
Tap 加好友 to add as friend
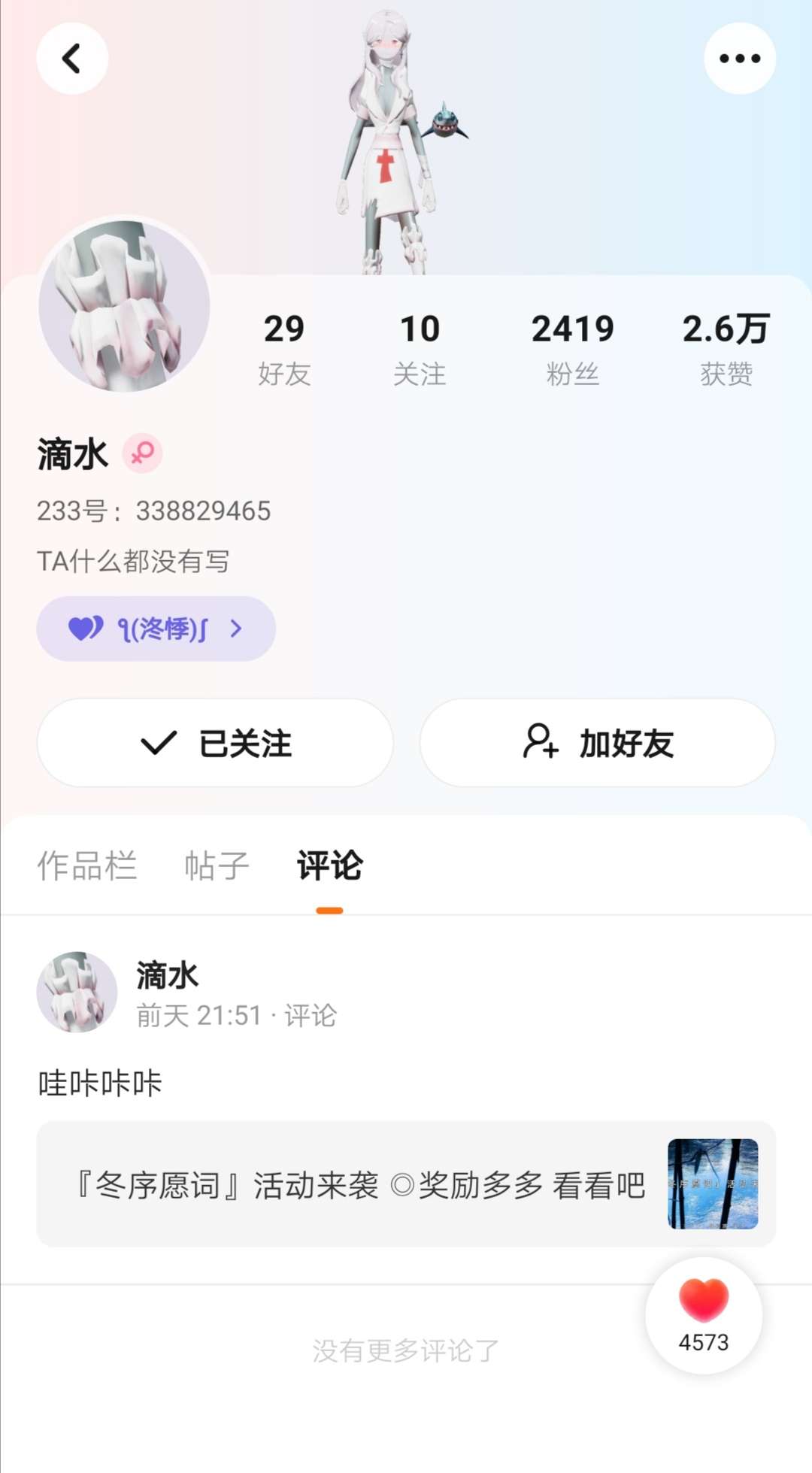[597, 743]
